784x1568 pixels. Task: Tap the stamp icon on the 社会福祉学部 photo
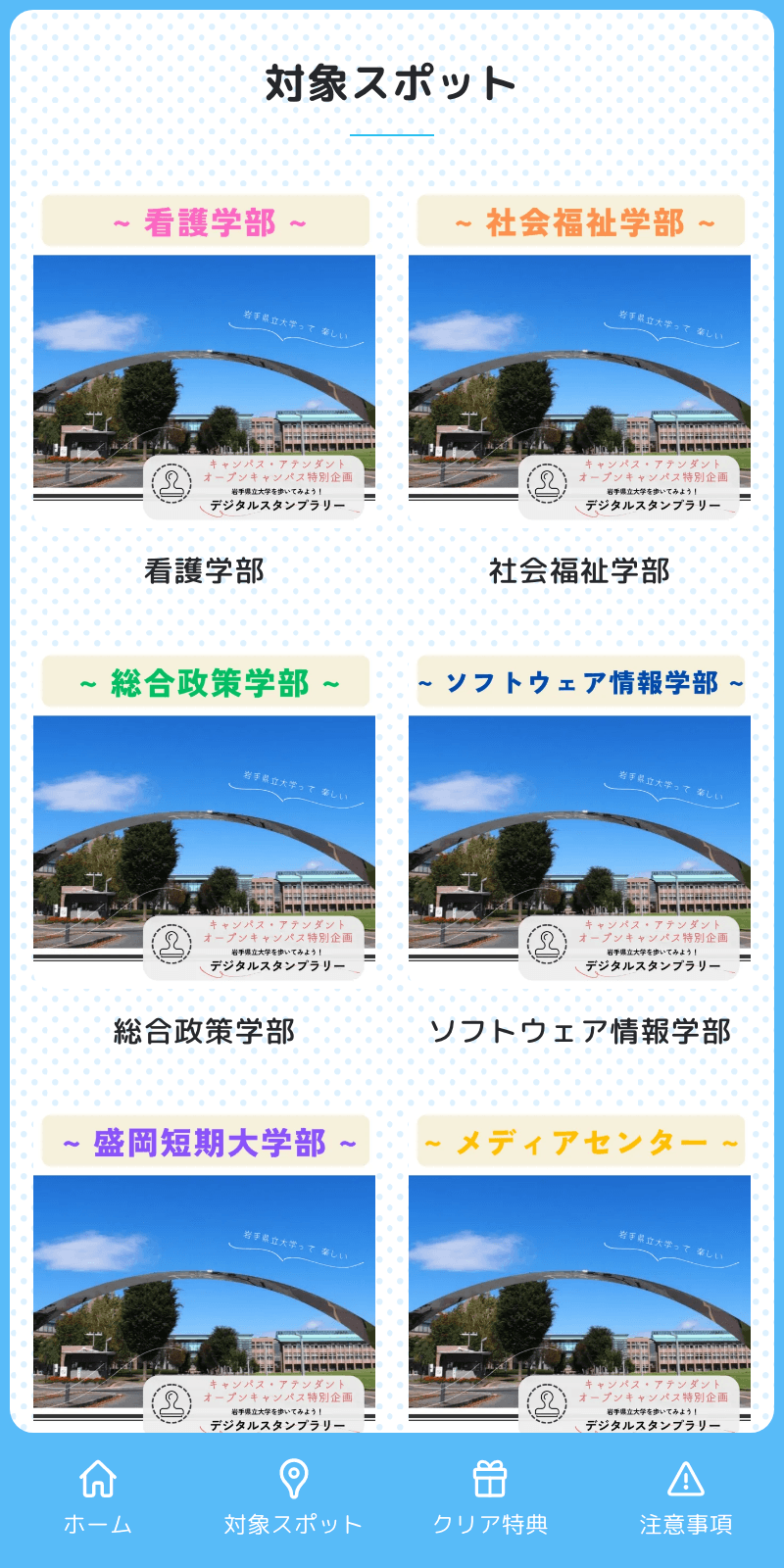tap(546, 483)
